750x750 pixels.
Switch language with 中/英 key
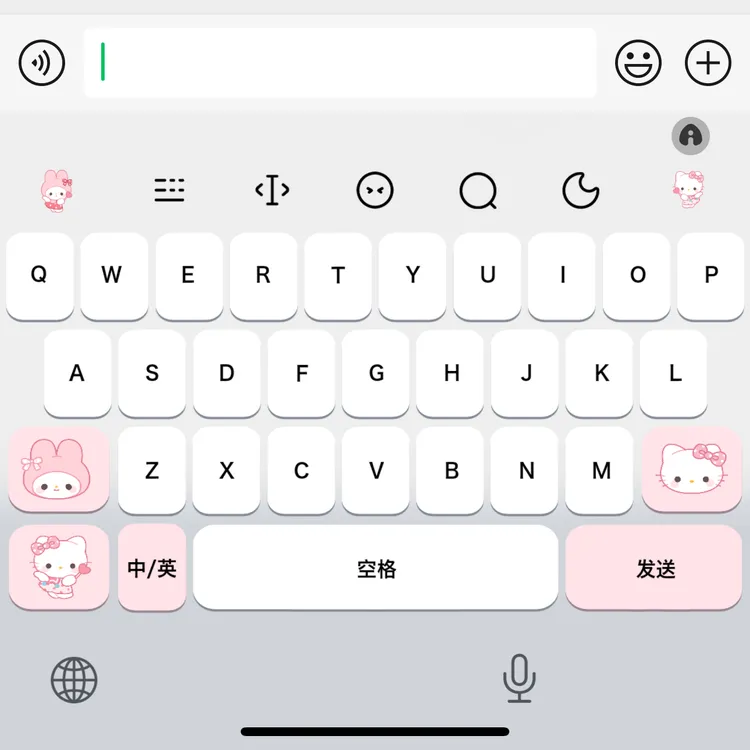coord(152,567)
